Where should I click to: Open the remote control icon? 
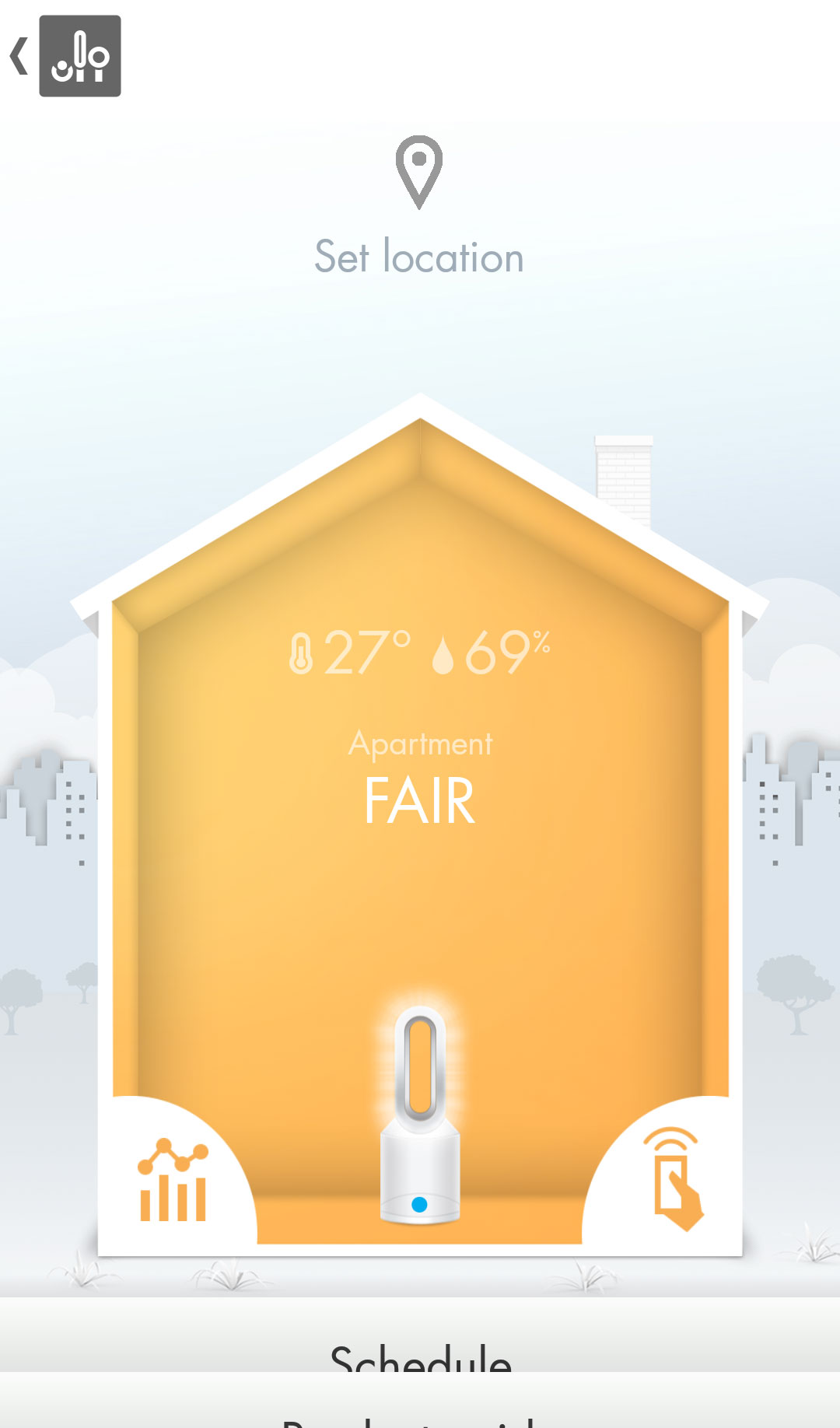click(x=673, y=1179)
